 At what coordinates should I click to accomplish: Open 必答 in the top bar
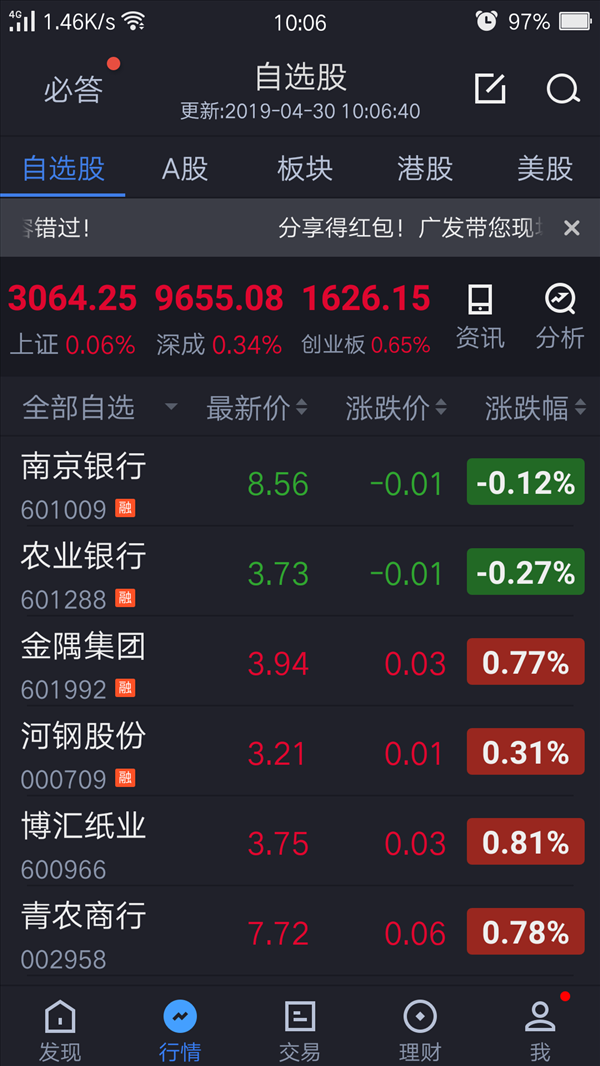pos(73,90)
